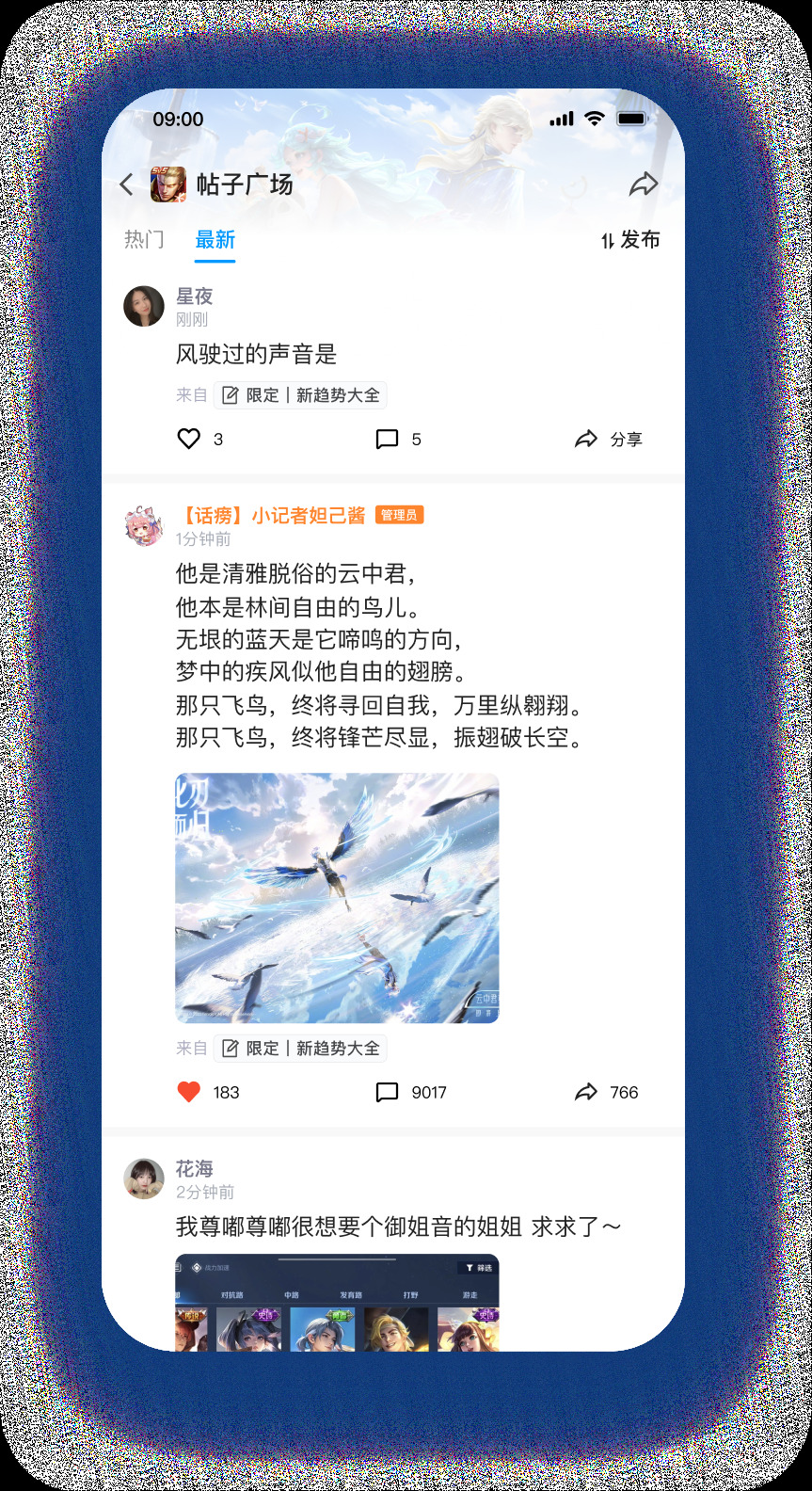Open the game screenshot in 花海's post
The width and height of the screenshot is (812, 1491).
337,1303
